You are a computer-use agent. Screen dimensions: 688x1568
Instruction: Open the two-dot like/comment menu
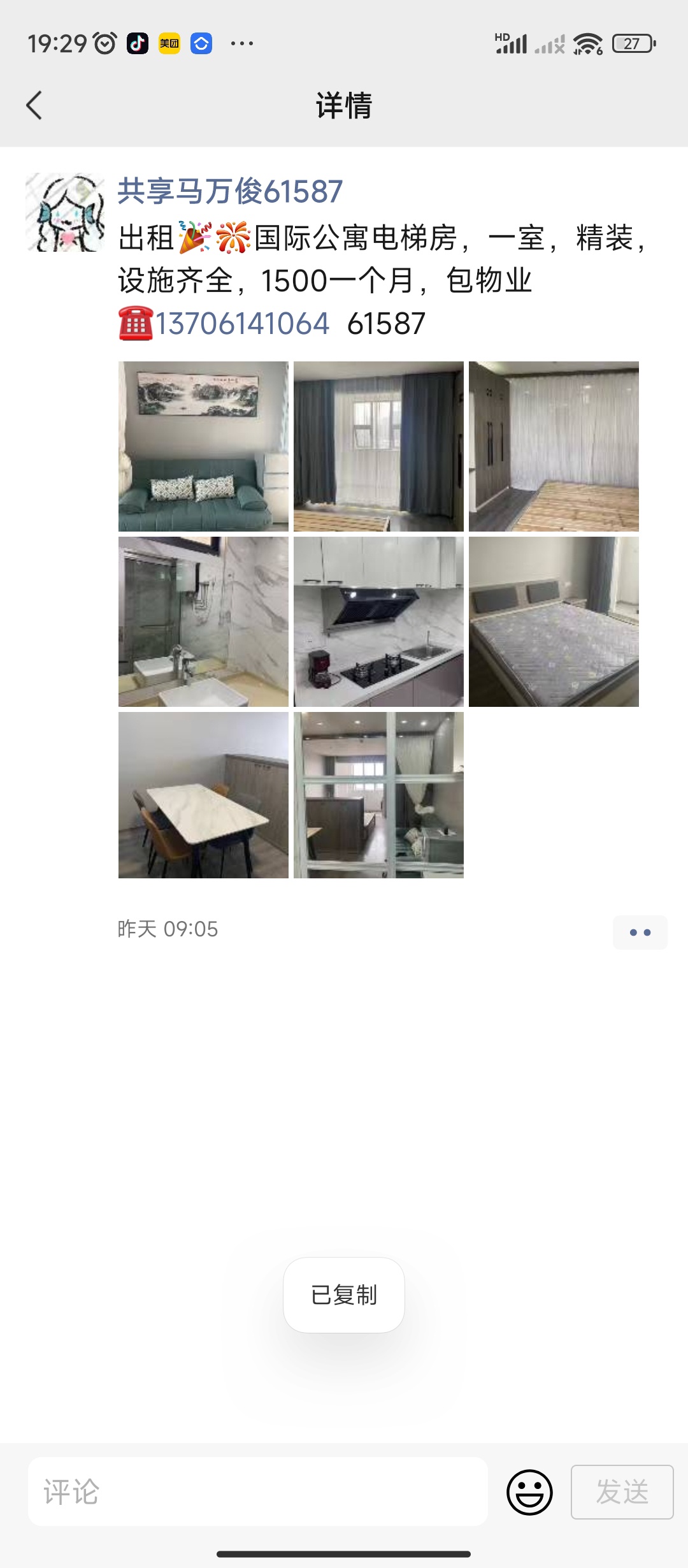(640, 933)
